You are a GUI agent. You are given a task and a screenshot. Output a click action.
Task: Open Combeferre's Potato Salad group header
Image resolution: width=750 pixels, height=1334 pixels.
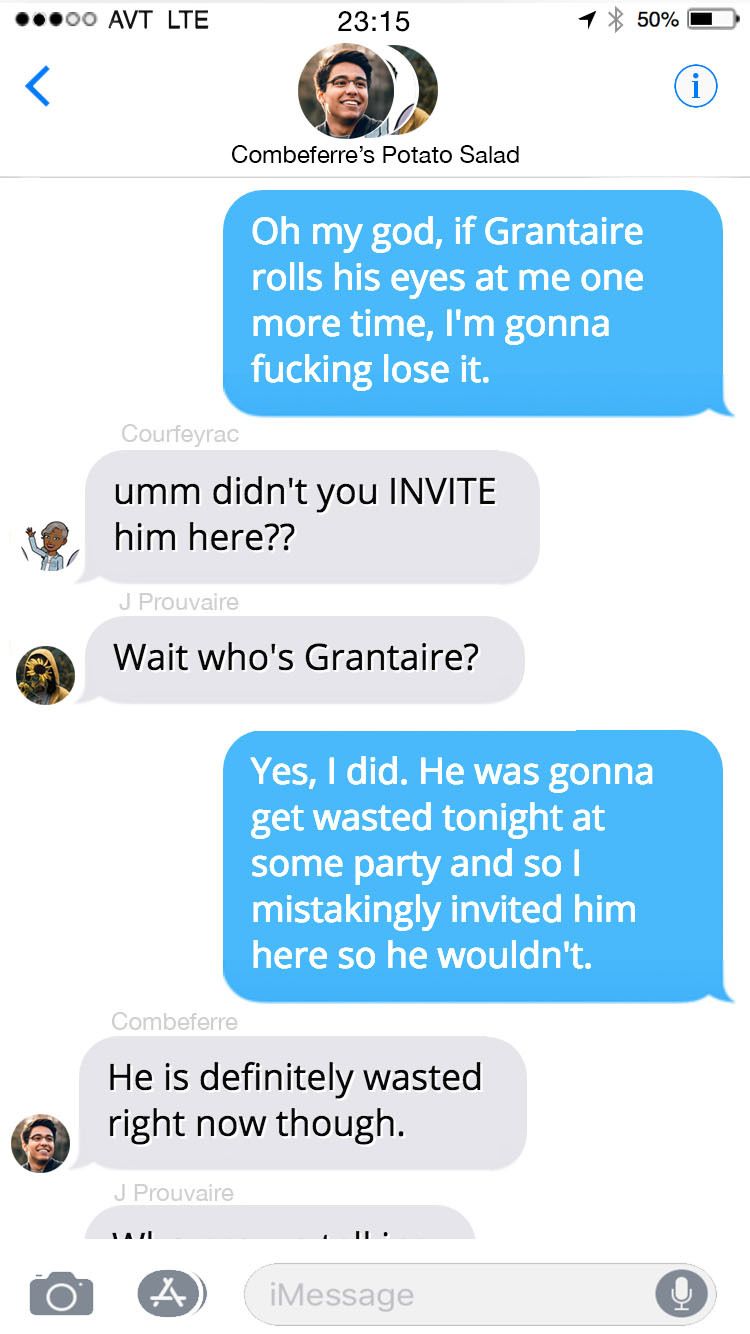click(x=374, y=108)
